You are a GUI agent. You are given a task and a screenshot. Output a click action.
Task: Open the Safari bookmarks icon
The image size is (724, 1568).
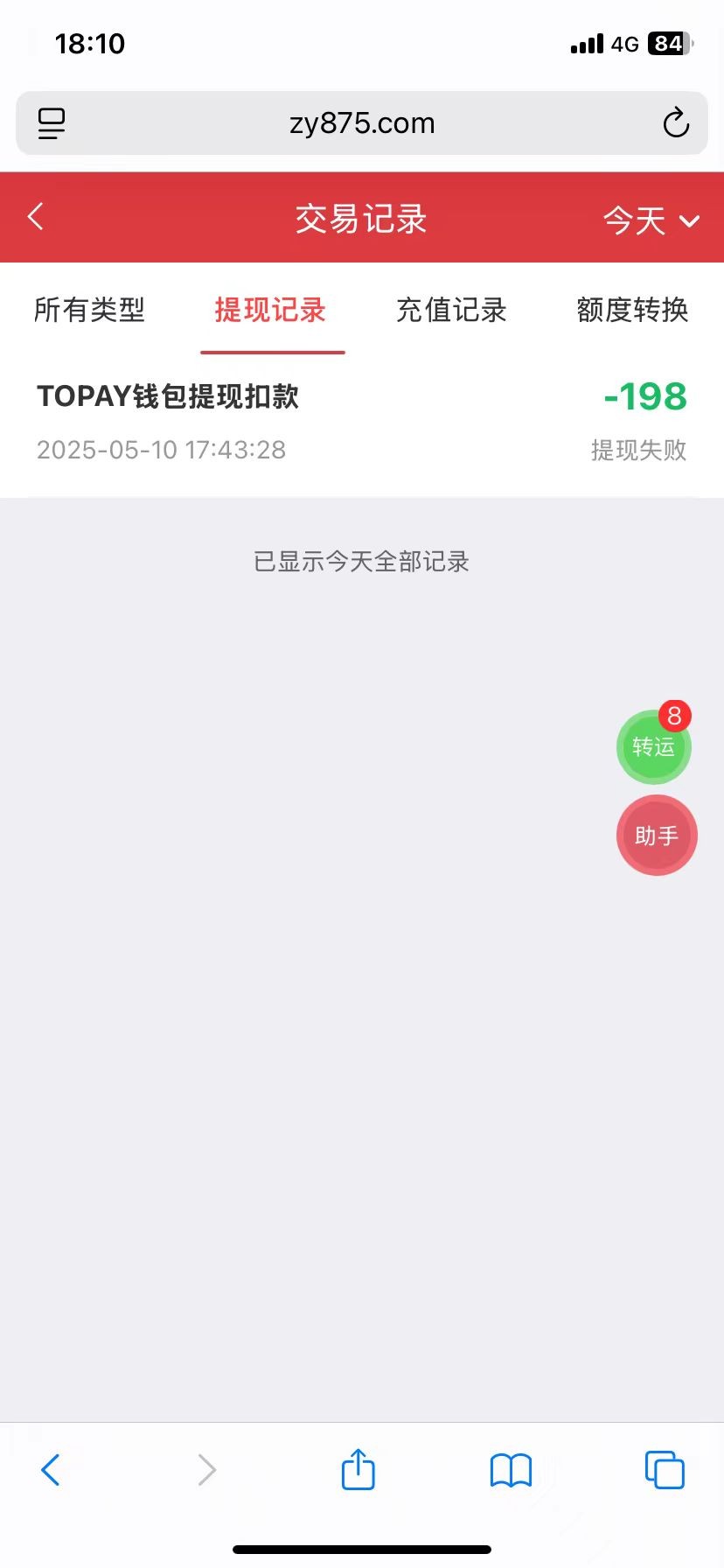tap(511, 1469)
